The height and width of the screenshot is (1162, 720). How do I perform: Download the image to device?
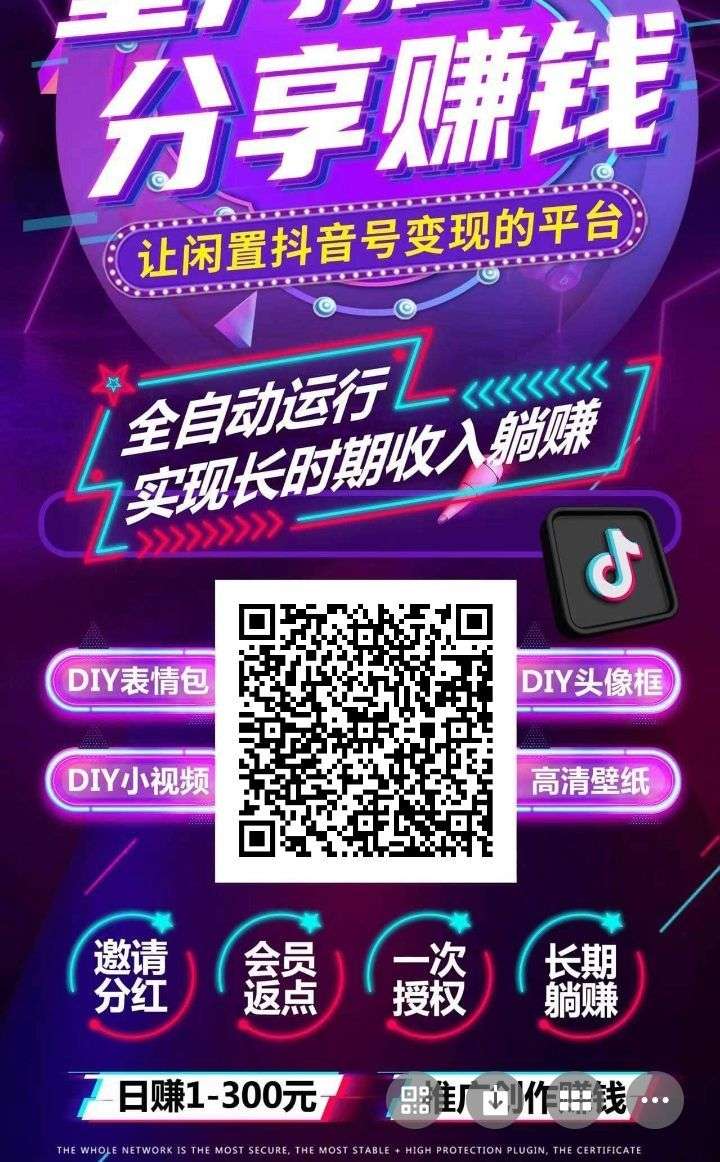tap(494, 1100)
